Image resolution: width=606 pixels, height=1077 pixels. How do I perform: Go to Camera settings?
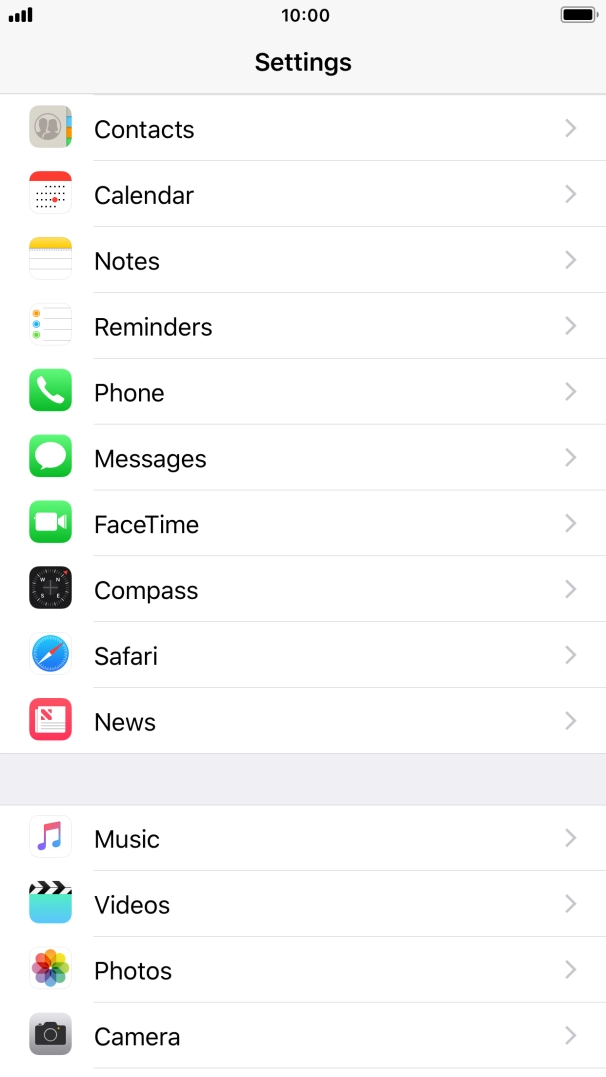tap(303, 1037)
